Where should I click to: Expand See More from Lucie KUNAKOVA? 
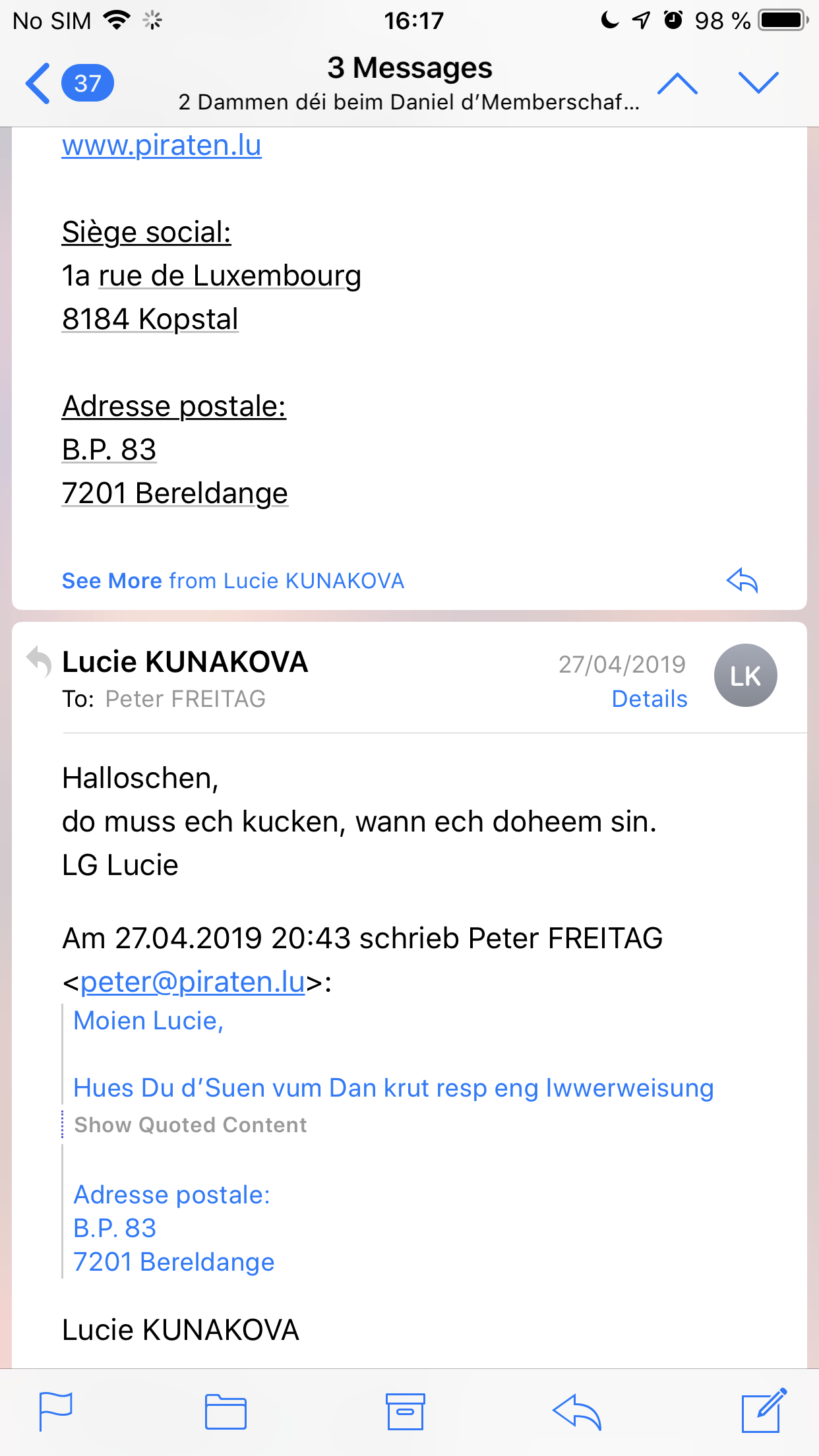click(233, 581)
